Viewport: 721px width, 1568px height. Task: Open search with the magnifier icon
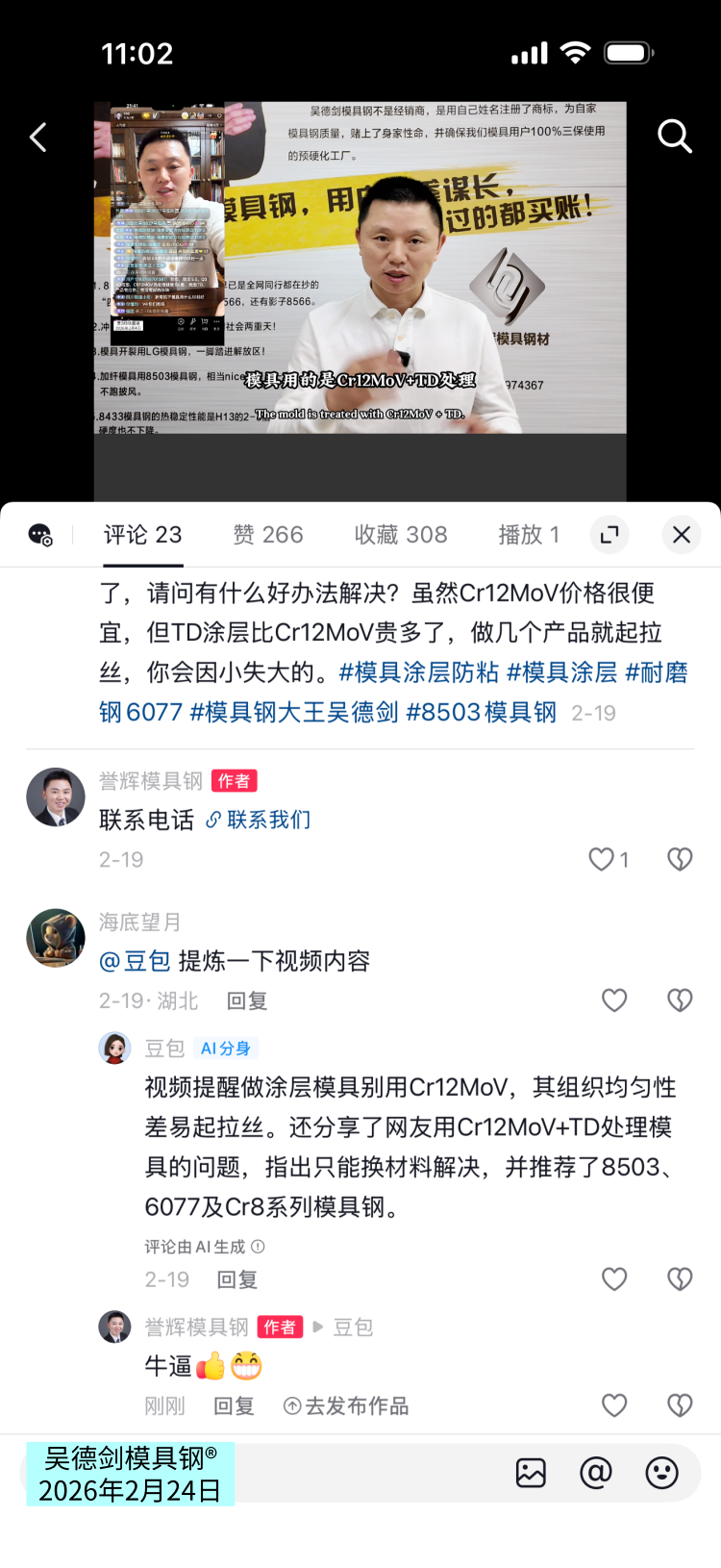674,137
